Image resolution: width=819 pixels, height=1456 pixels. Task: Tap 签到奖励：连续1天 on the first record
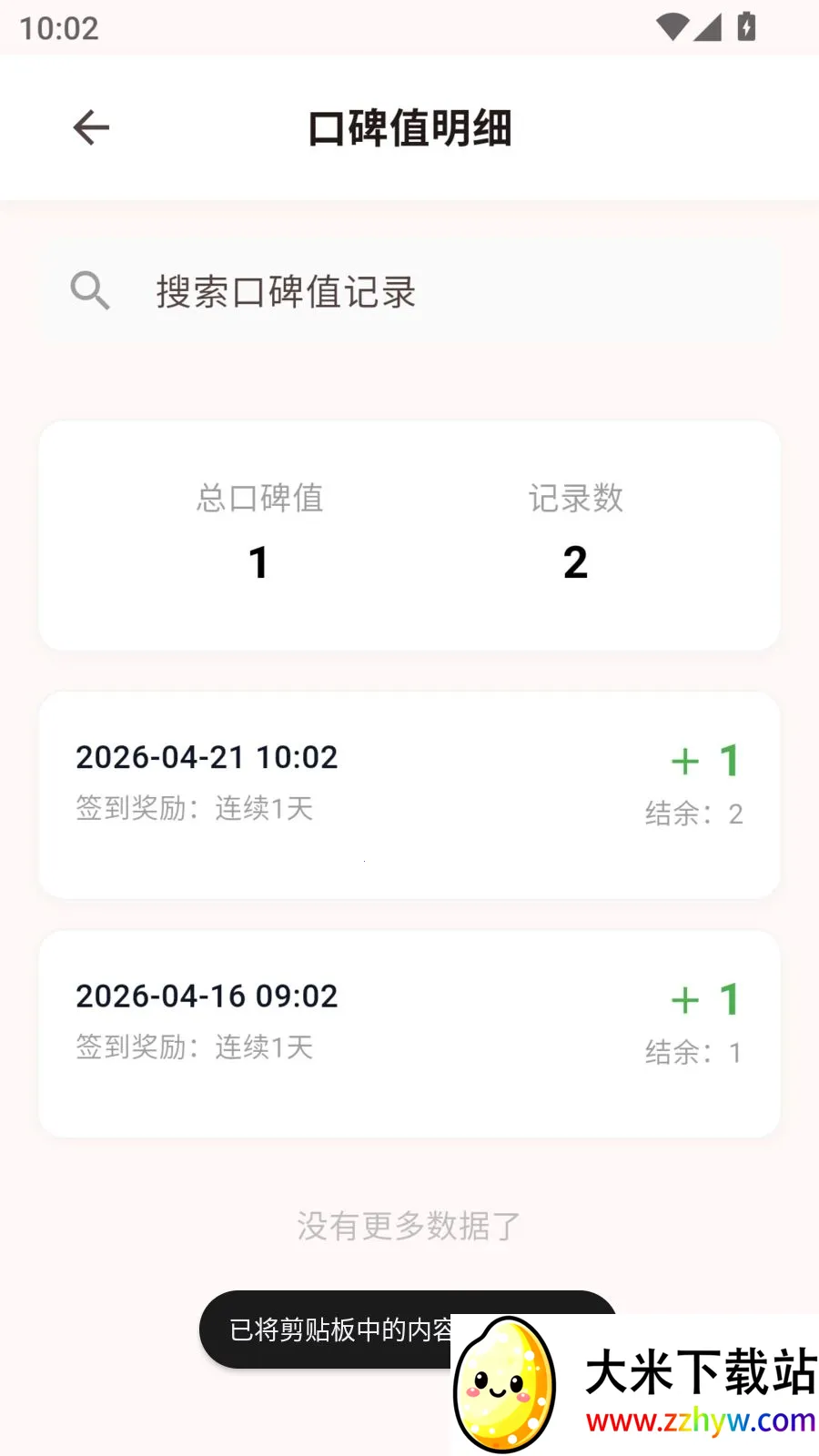[194, 810]
